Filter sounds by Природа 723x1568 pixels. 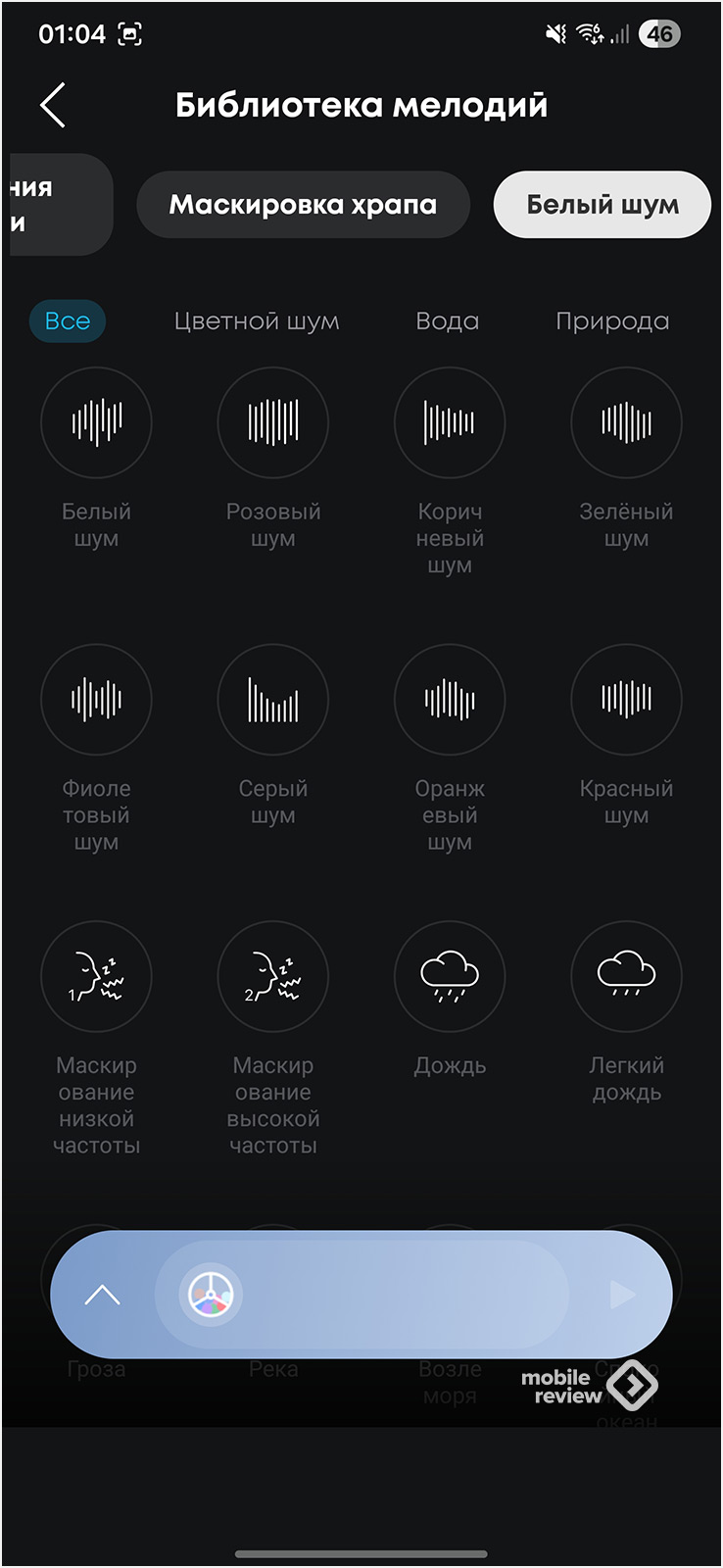coord(612,321)
